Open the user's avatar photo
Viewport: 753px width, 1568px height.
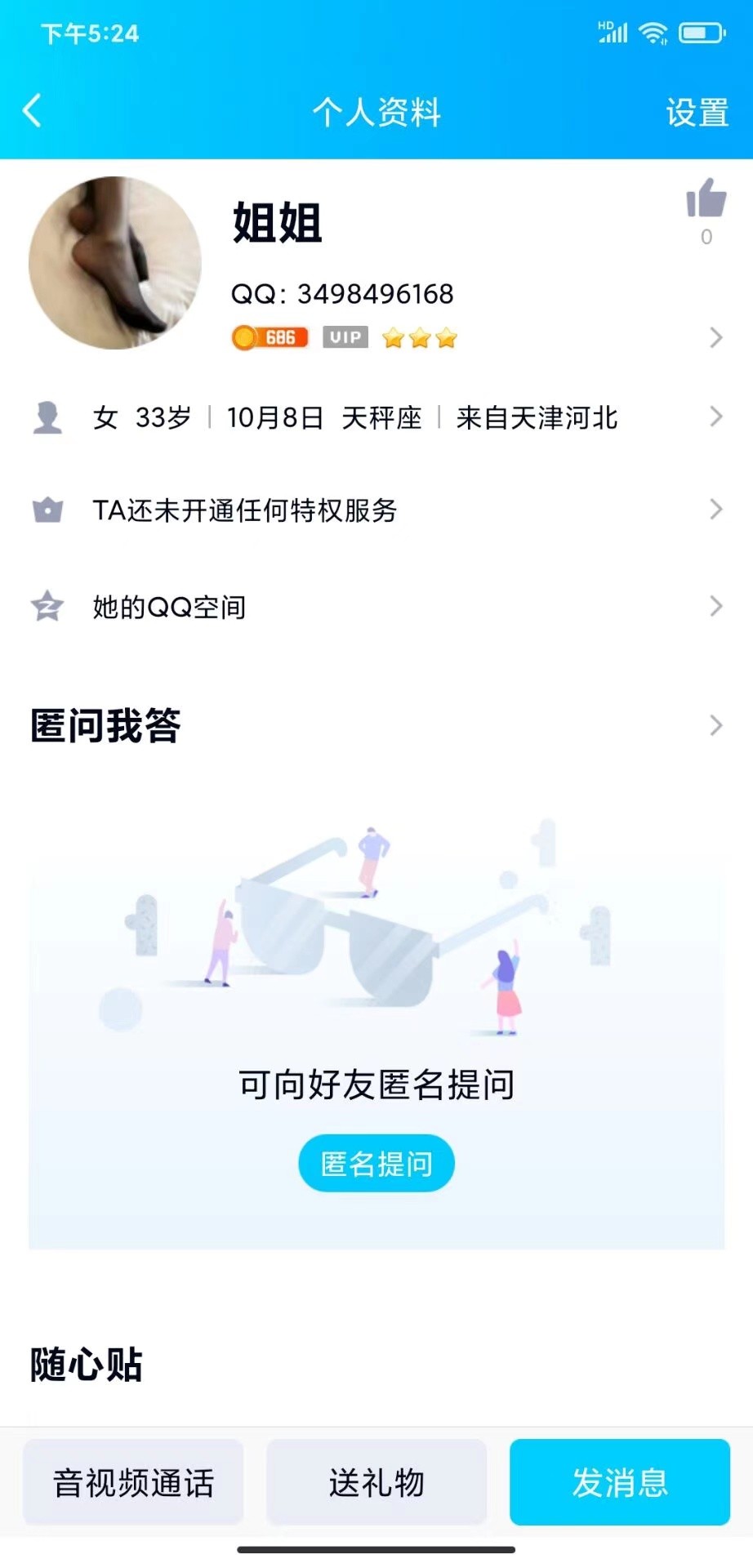tap(115, 263)
